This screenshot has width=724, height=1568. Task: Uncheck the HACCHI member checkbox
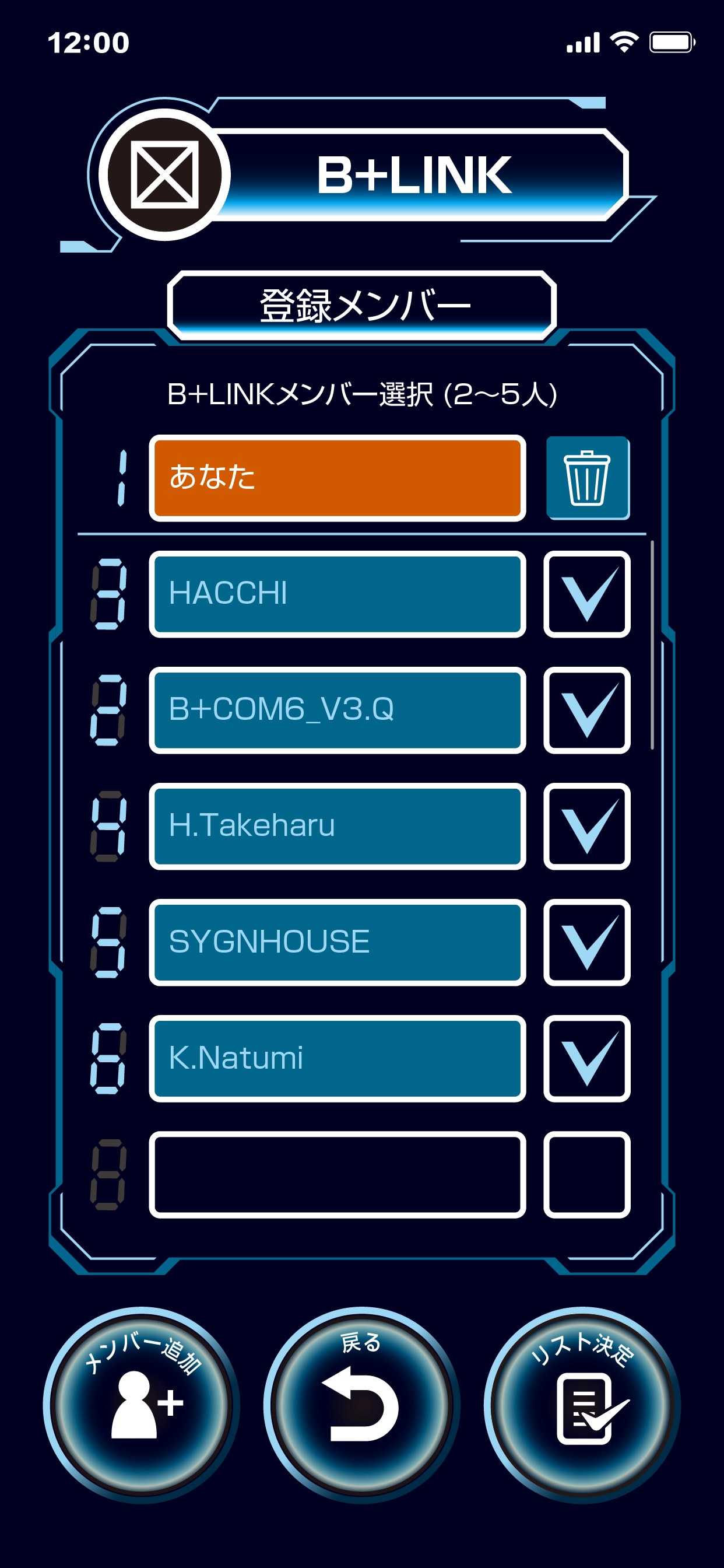pos(586,594)
